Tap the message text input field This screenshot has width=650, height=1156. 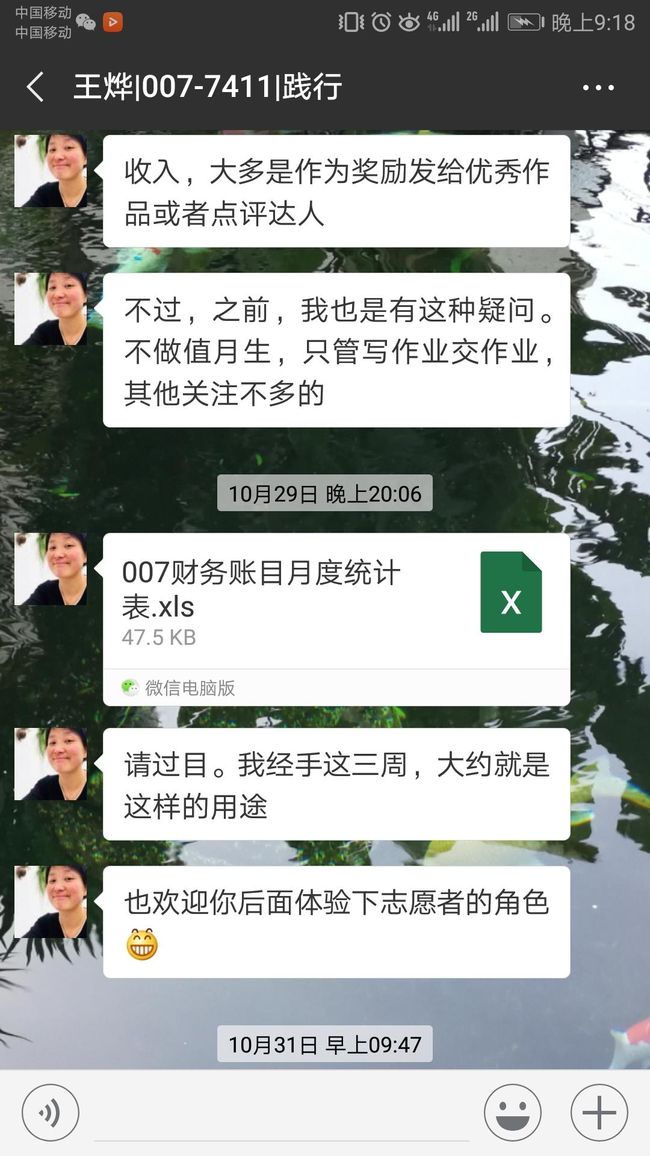[282, 1113]
